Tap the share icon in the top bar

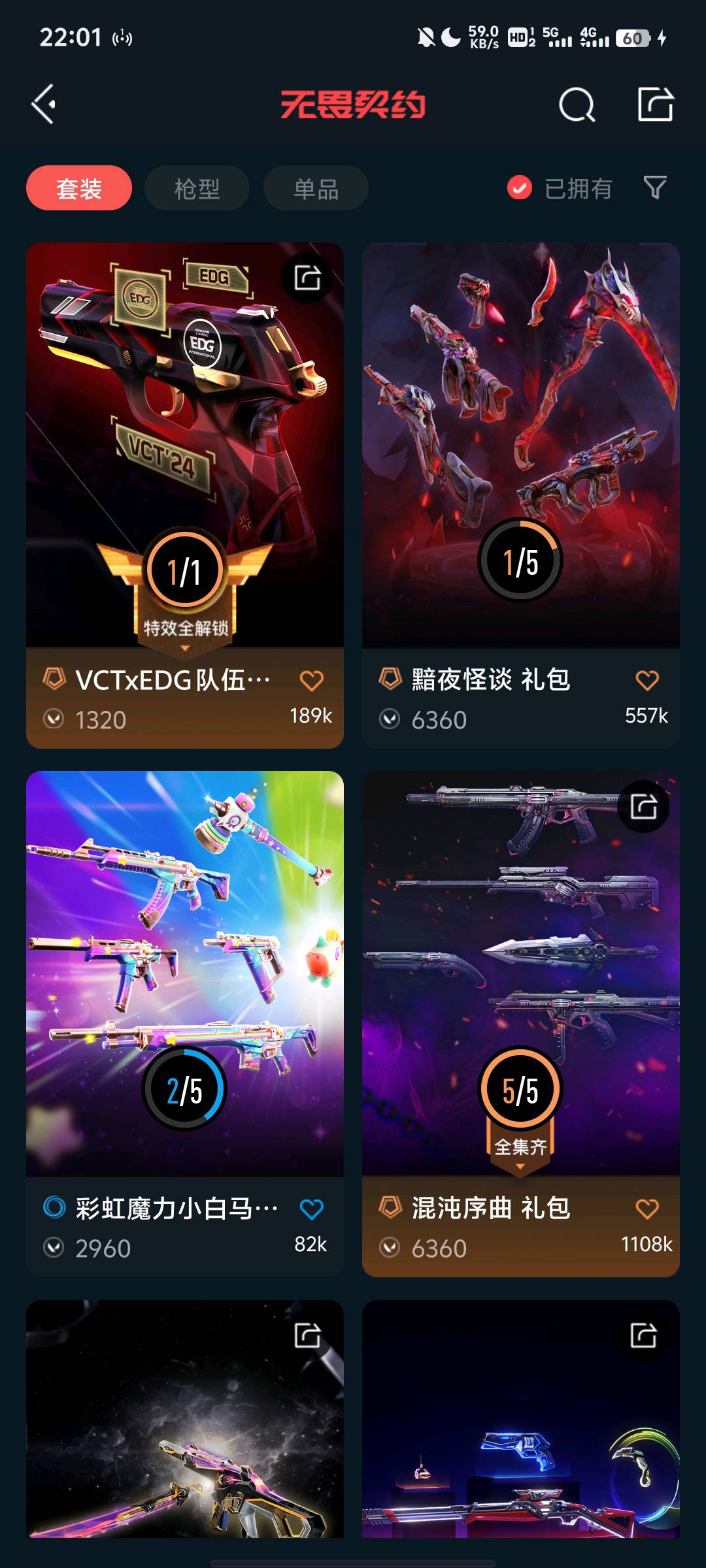coord(655,105)
